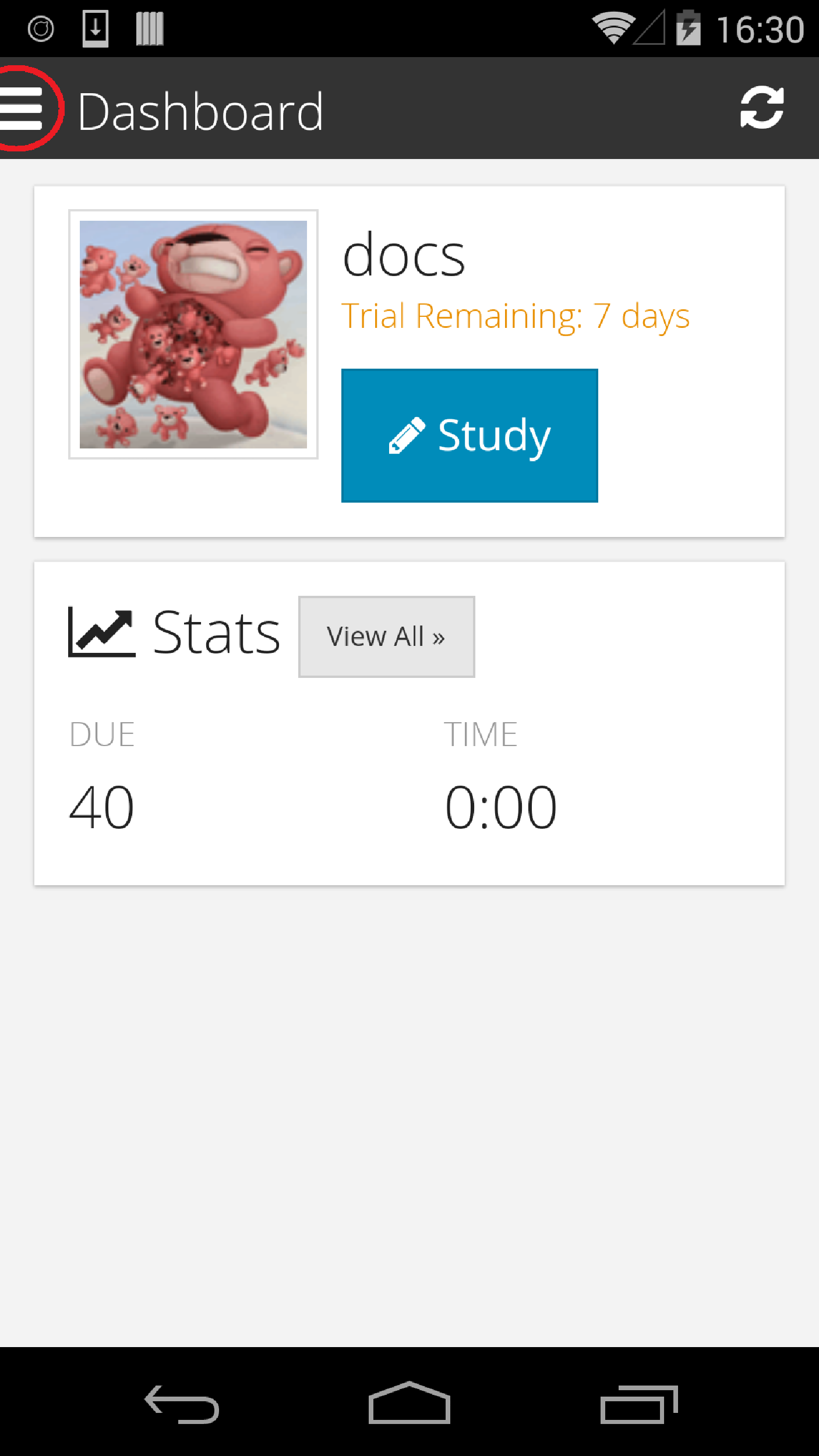Open the recent apps overview
The height and width of the screenshot is (1456, 819).
(x=639, y=1404)
